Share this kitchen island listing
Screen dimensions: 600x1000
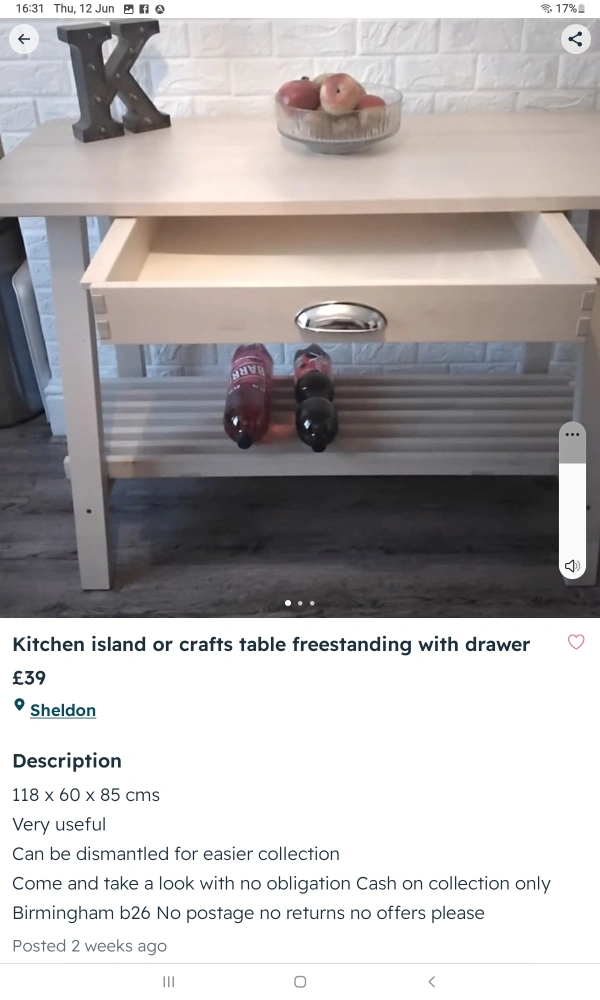coord(574,40)
